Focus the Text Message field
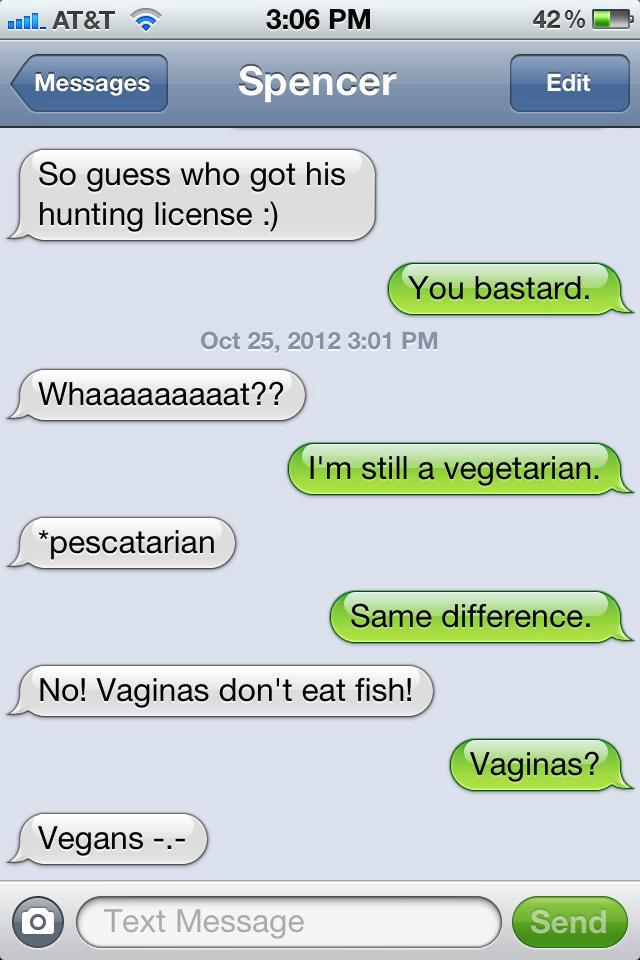640x960 pixels. point(288,921)
